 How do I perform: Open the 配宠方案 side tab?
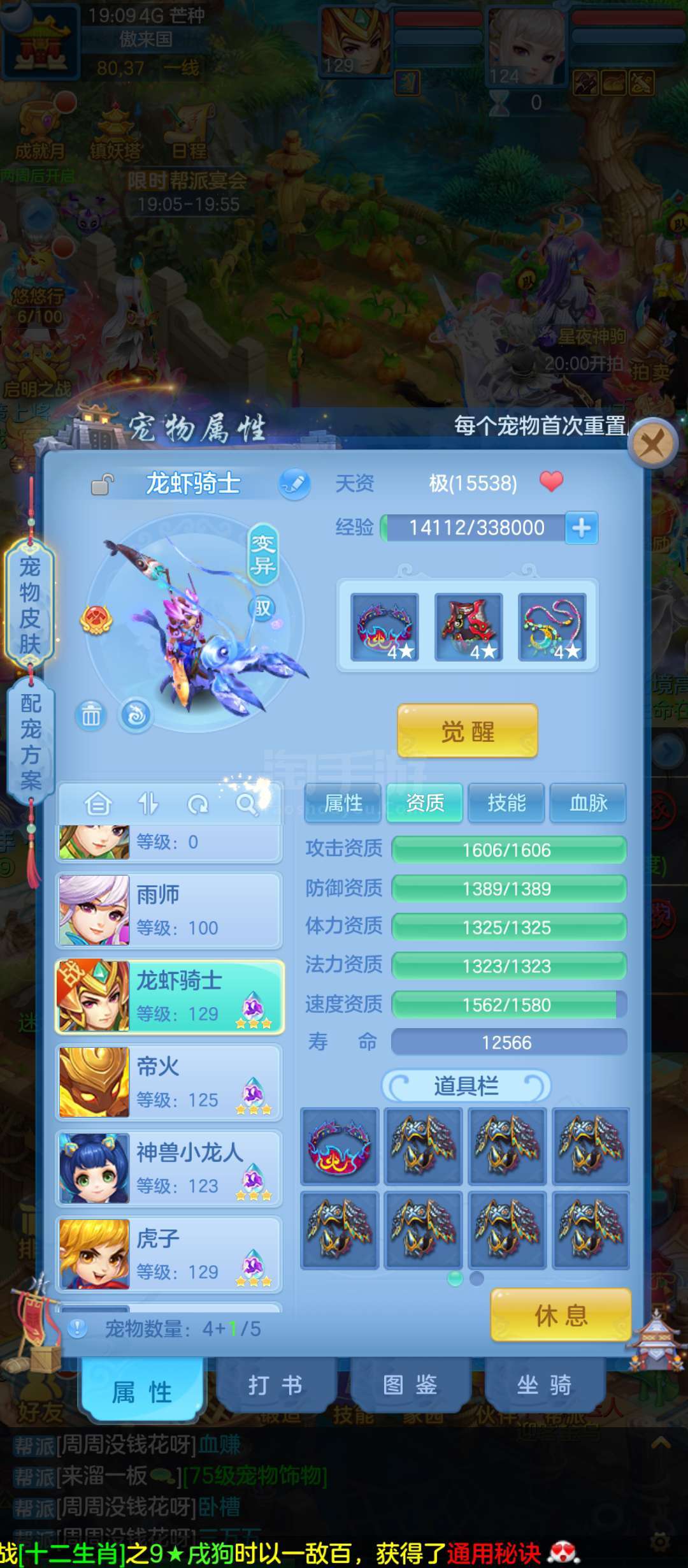[x=31, y=741]
